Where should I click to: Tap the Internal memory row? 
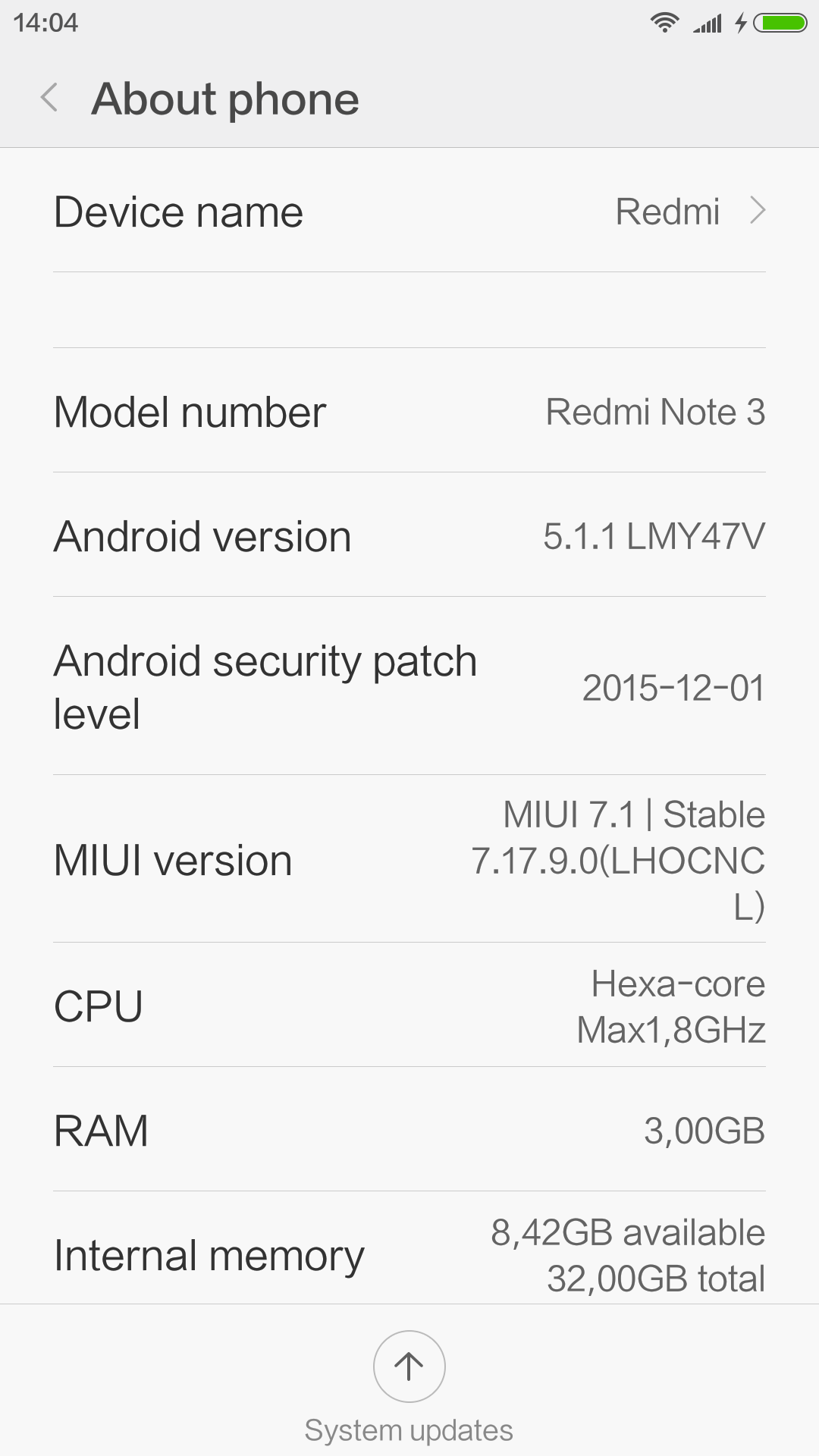pos(409,1253)
